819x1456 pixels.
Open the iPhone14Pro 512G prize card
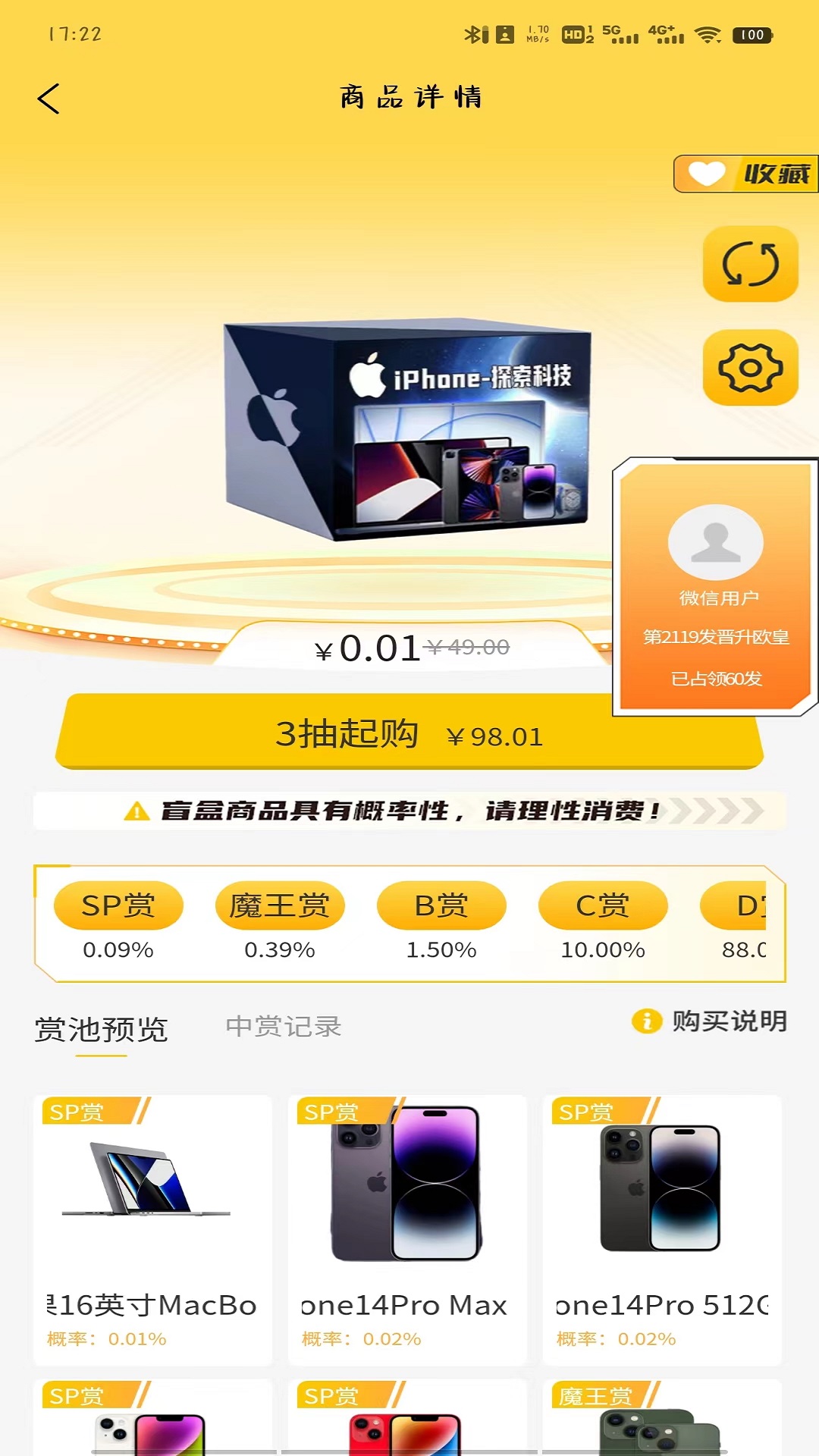(x=662, y=1228)
